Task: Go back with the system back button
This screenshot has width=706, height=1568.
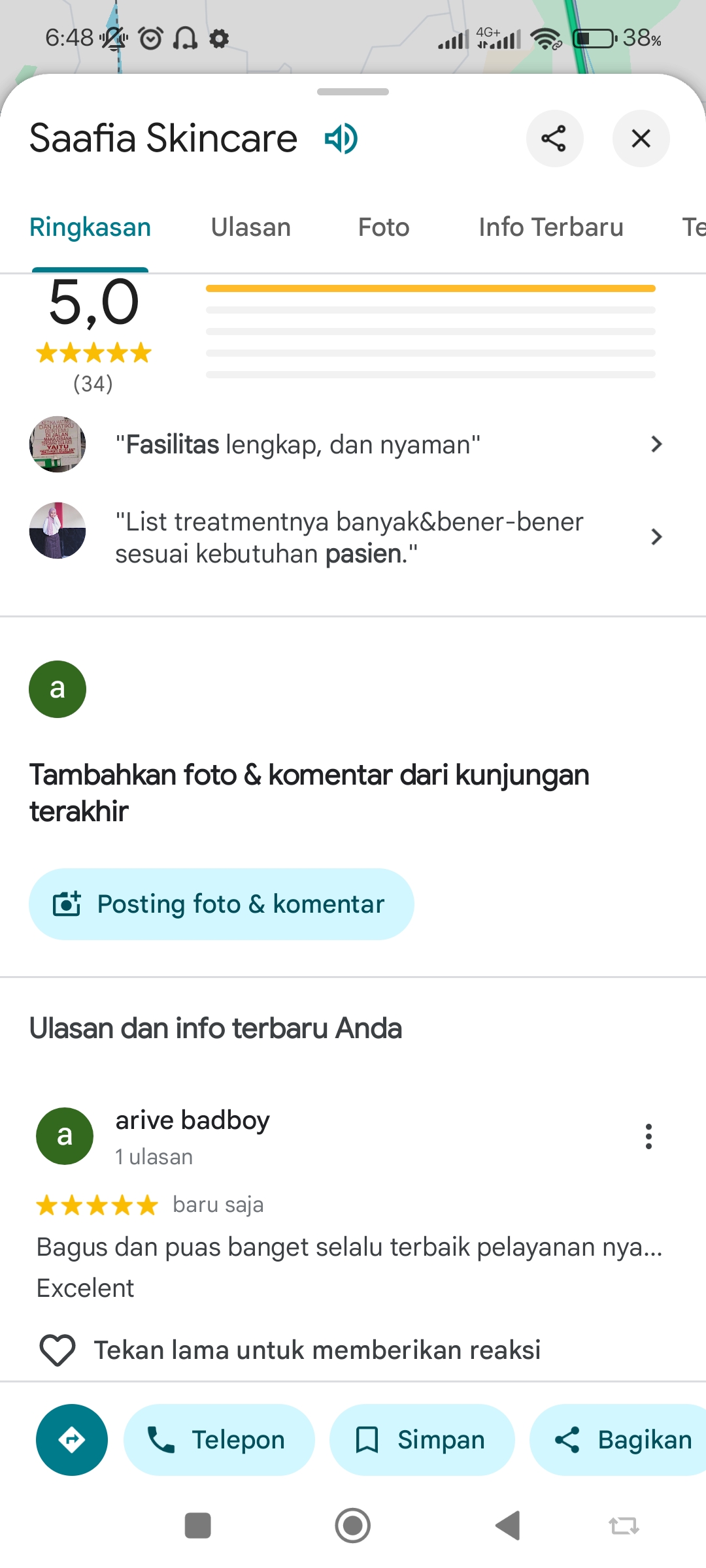Action: click(x=508, y=1526)
